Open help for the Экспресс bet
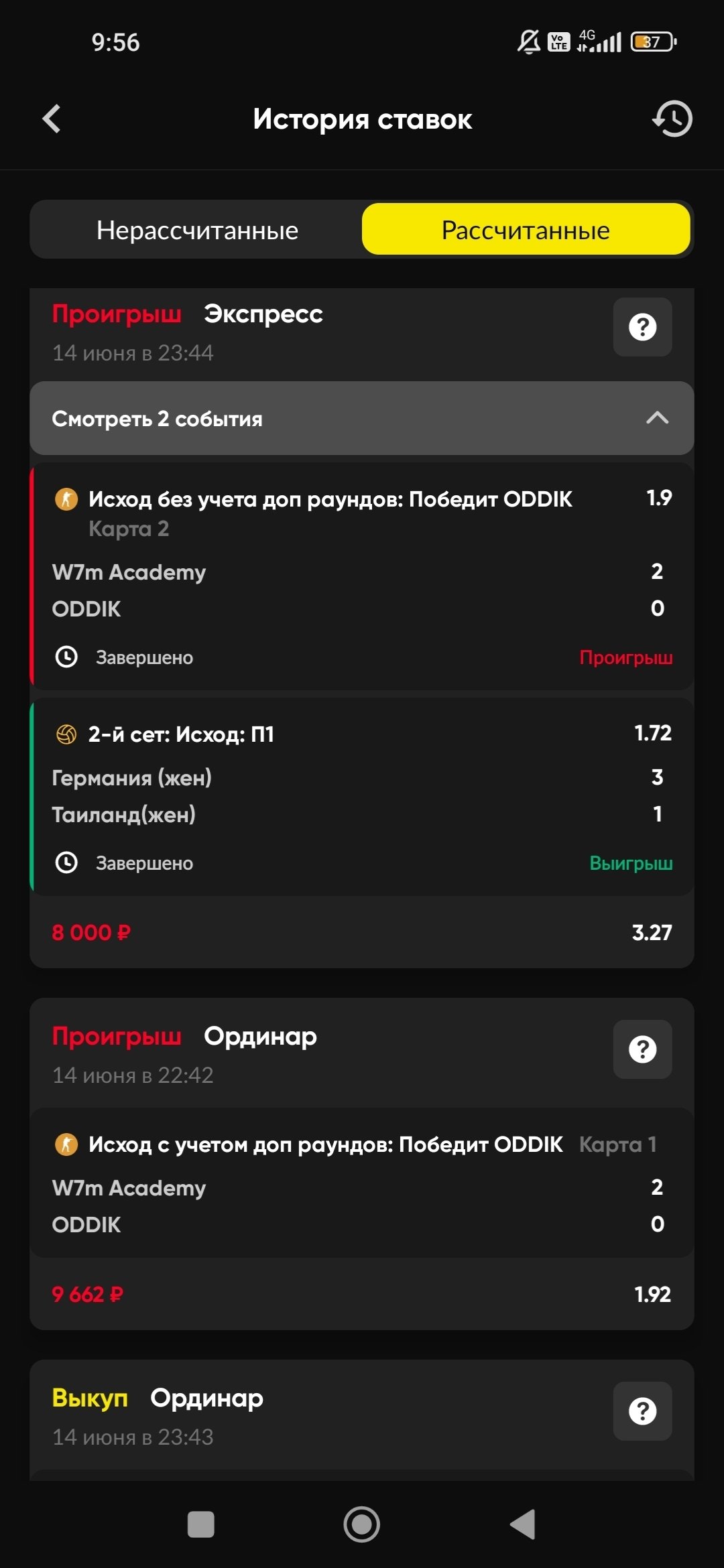Image resolution: width=724 pixels, height=1568 pixels. click(642, 327)
